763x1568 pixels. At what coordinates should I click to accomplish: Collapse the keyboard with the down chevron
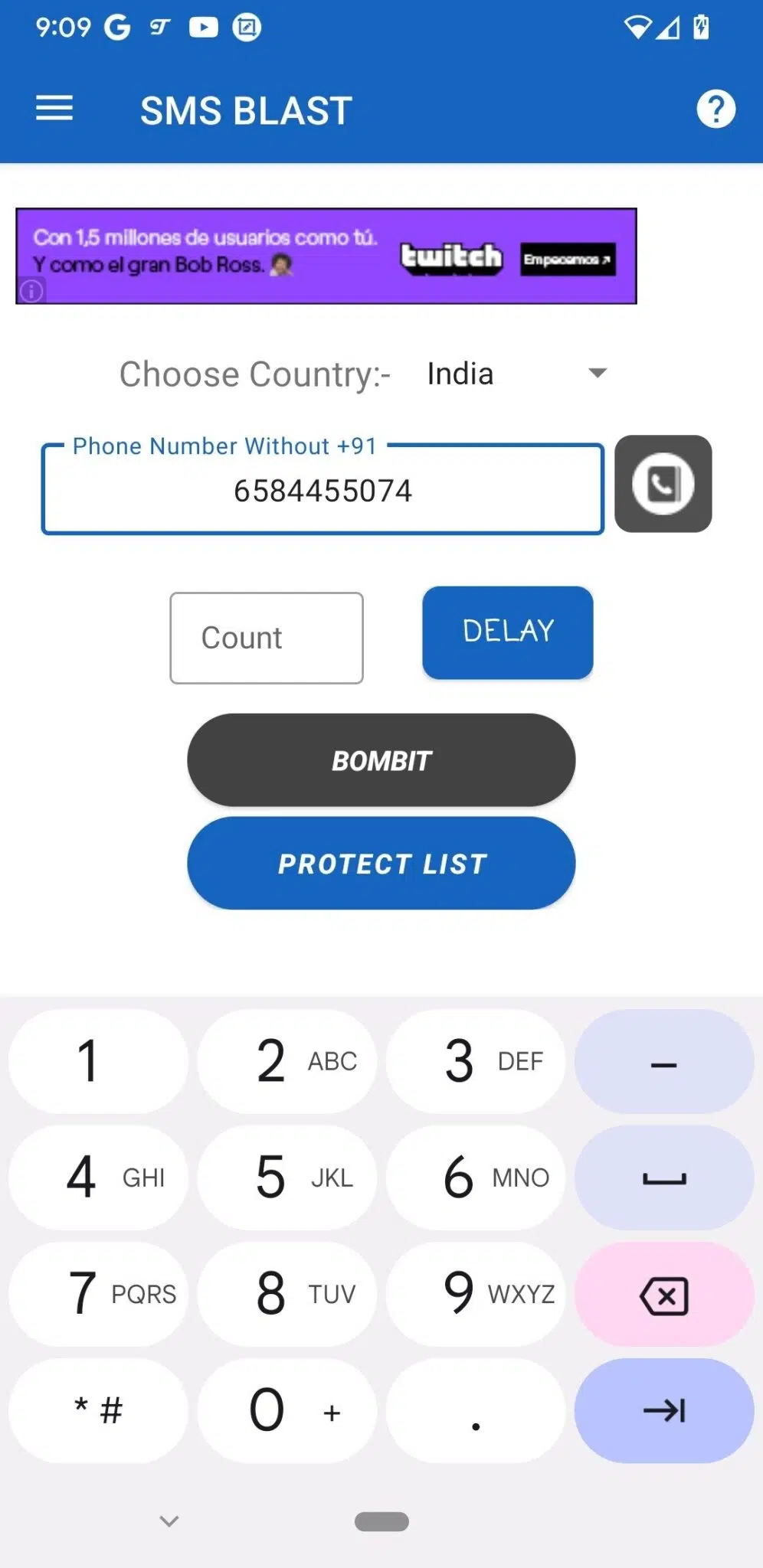(x=169, y=1520)
